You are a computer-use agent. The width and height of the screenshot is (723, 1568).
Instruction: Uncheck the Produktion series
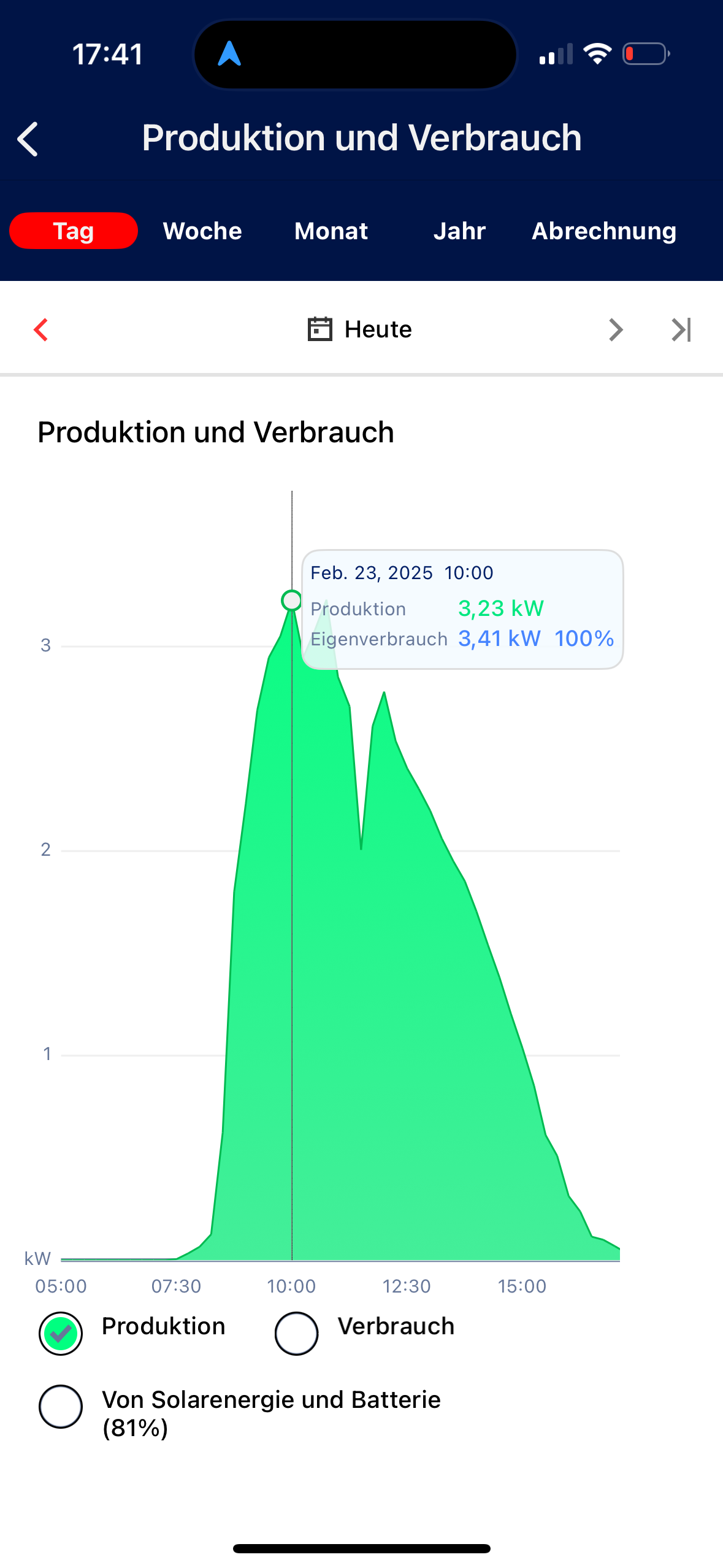[x=61, y=1333]
